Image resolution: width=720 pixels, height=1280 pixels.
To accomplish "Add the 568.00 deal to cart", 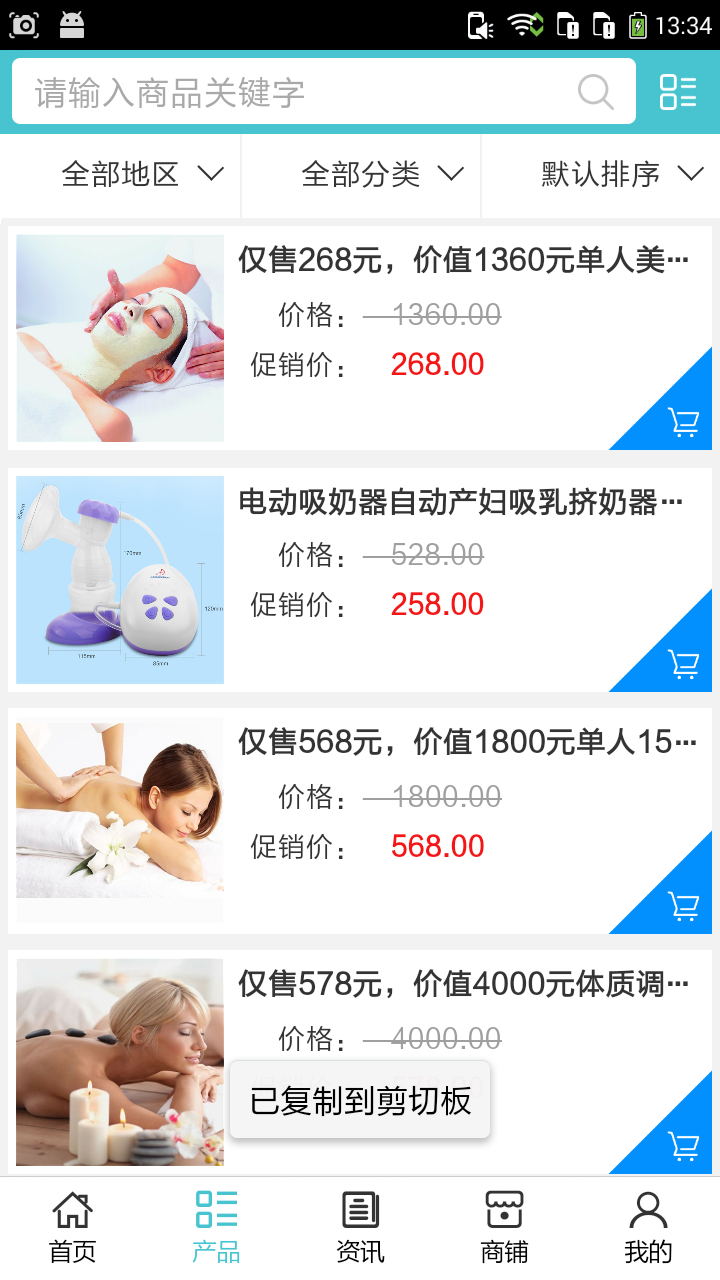I will click(683, 905).
